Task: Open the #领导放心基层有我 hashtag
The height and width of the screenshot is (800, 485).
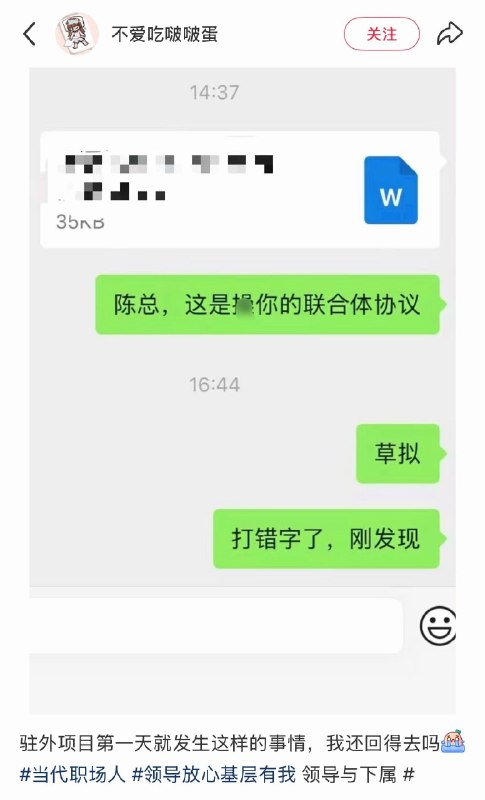Action: coord(214,774)
